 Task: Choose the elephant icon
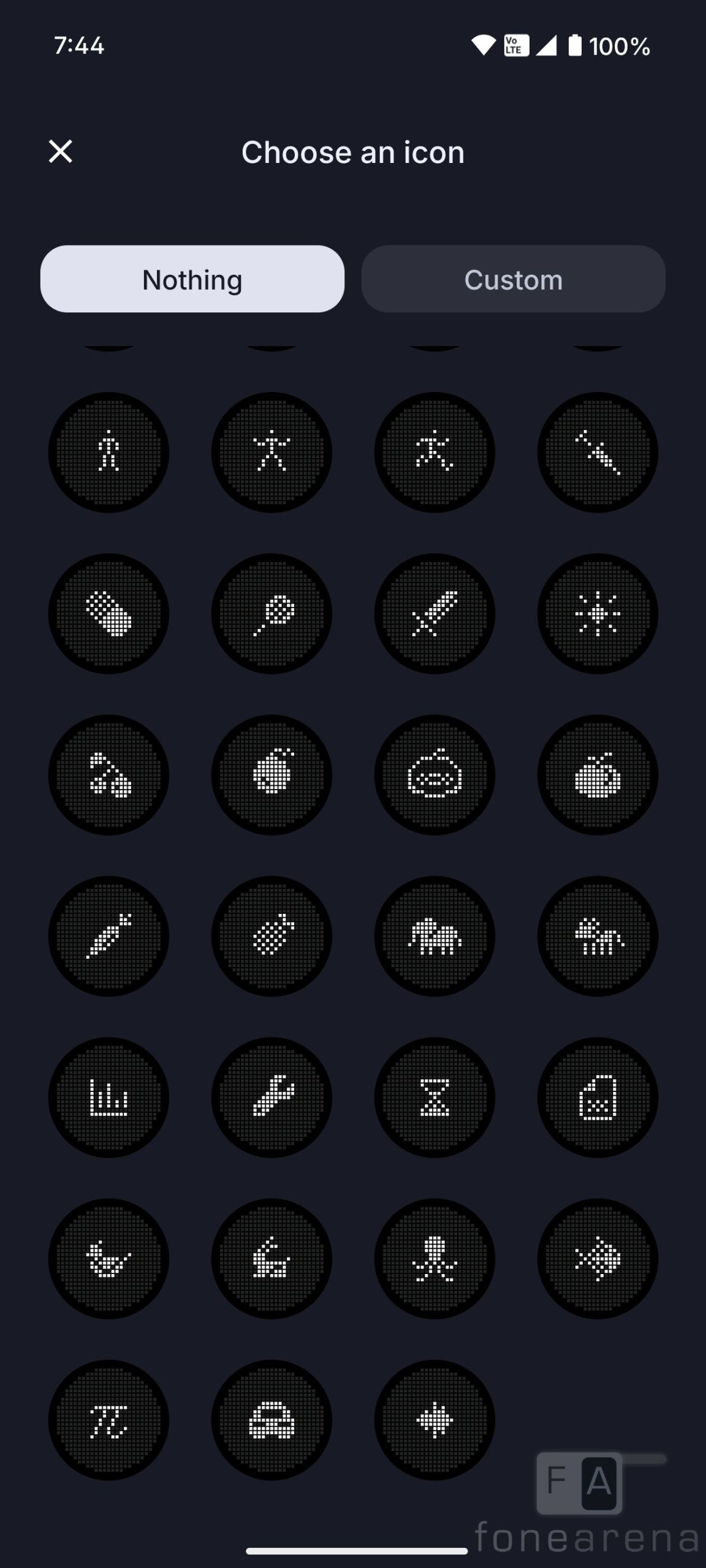click(435, 936)
